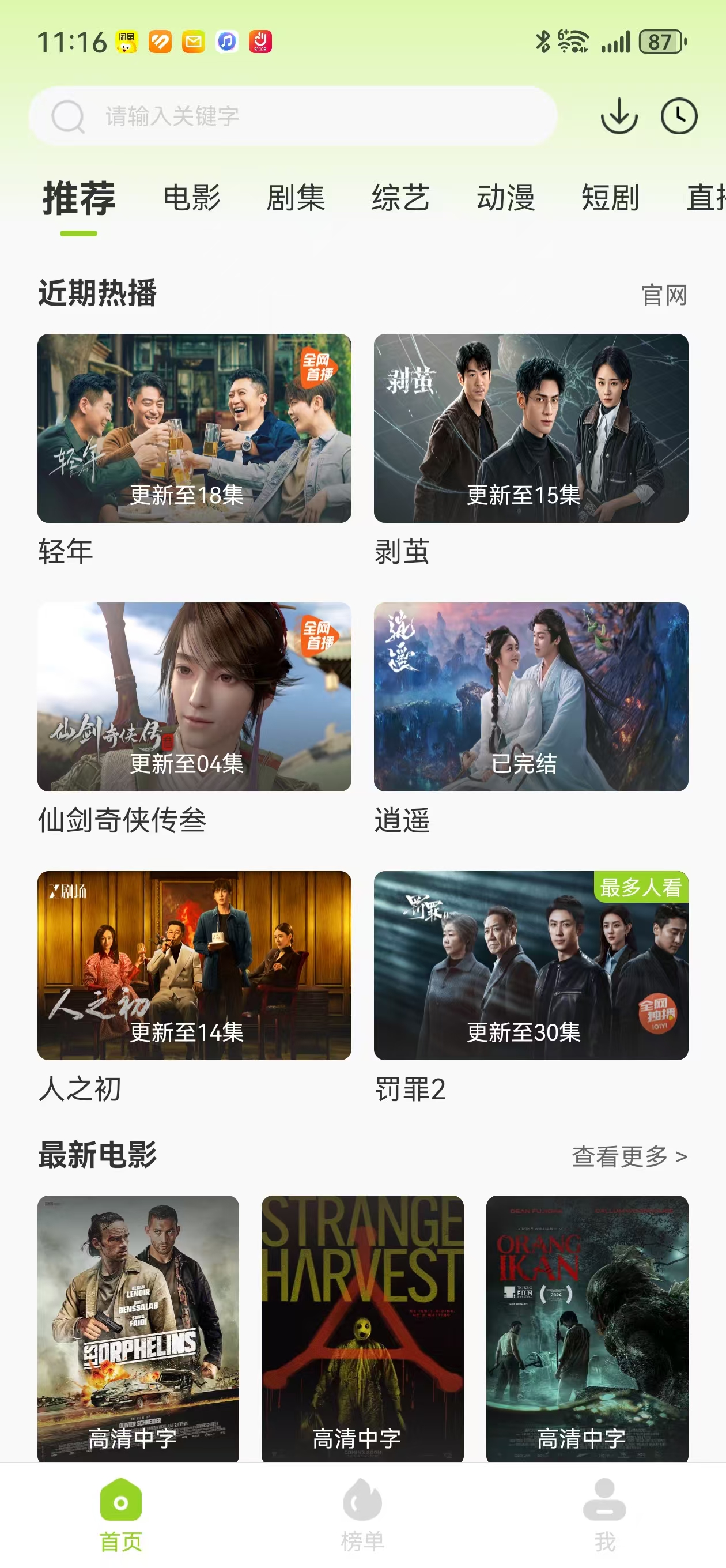The image size is (726, 1568).
Task: Select the 短剧 tab
Action: [610, 198]
